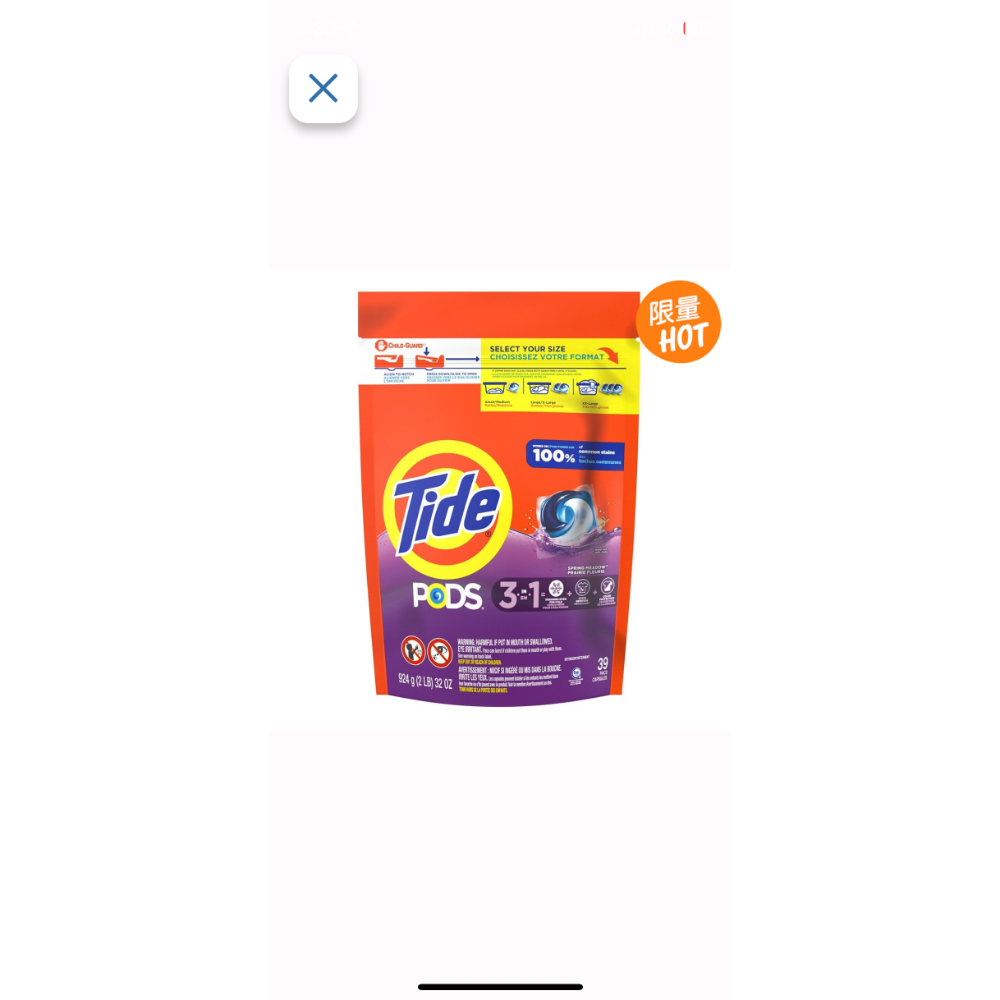1000x1000 pixels.
Task: Close the product image viewer
Action: (323, 89)
